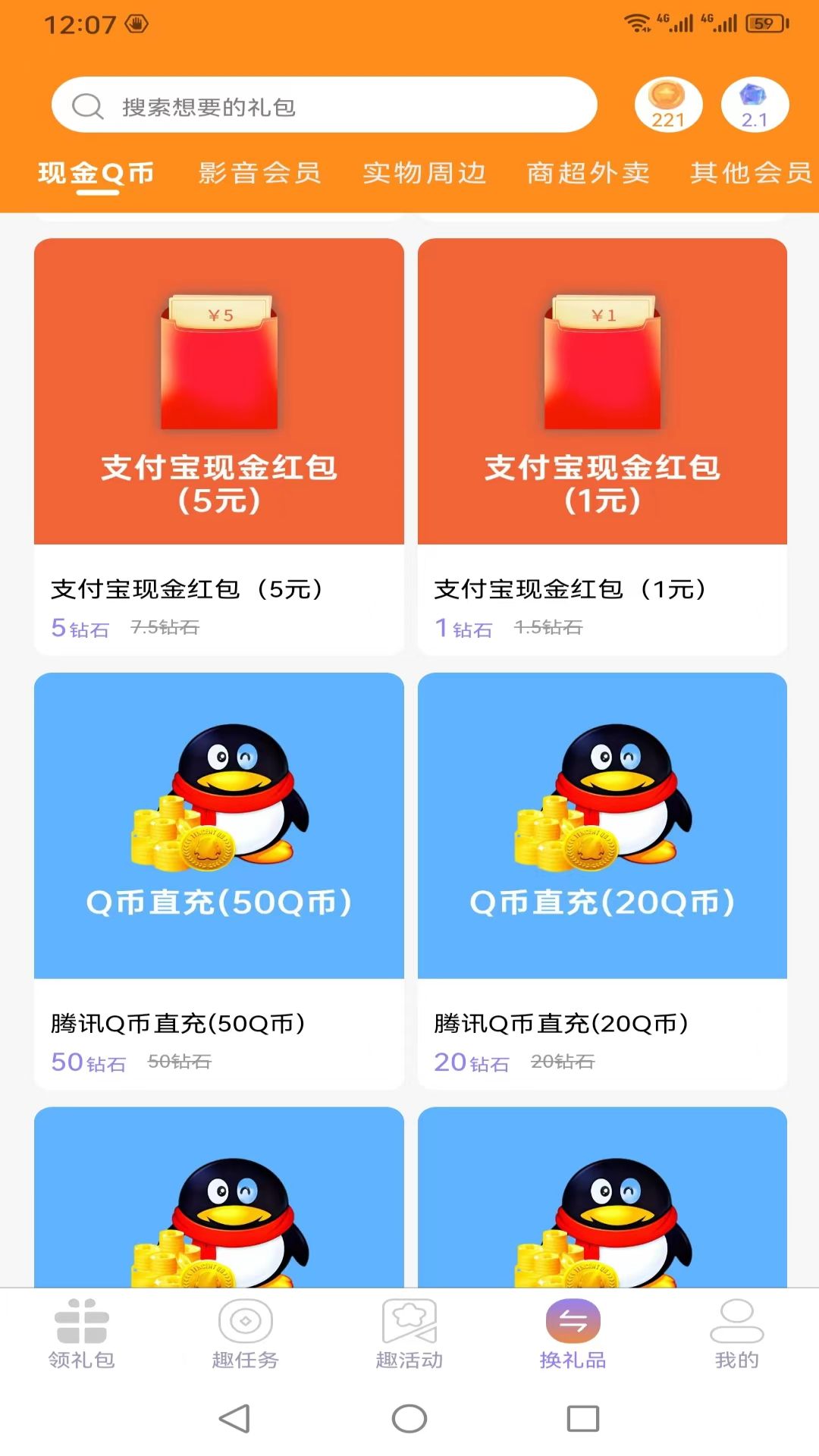View the 支付宝现金红包（1元） gift card

[x=602, y=446]
